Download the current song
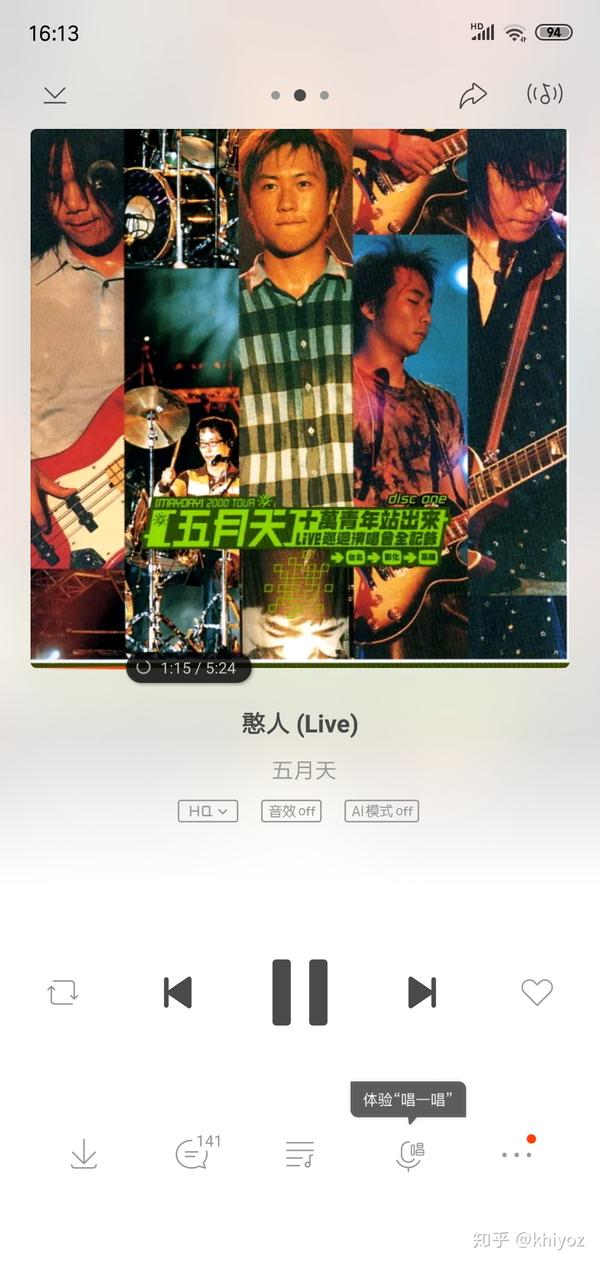The height and width of the screenshot is (1267, 600). coord(84,1155)
